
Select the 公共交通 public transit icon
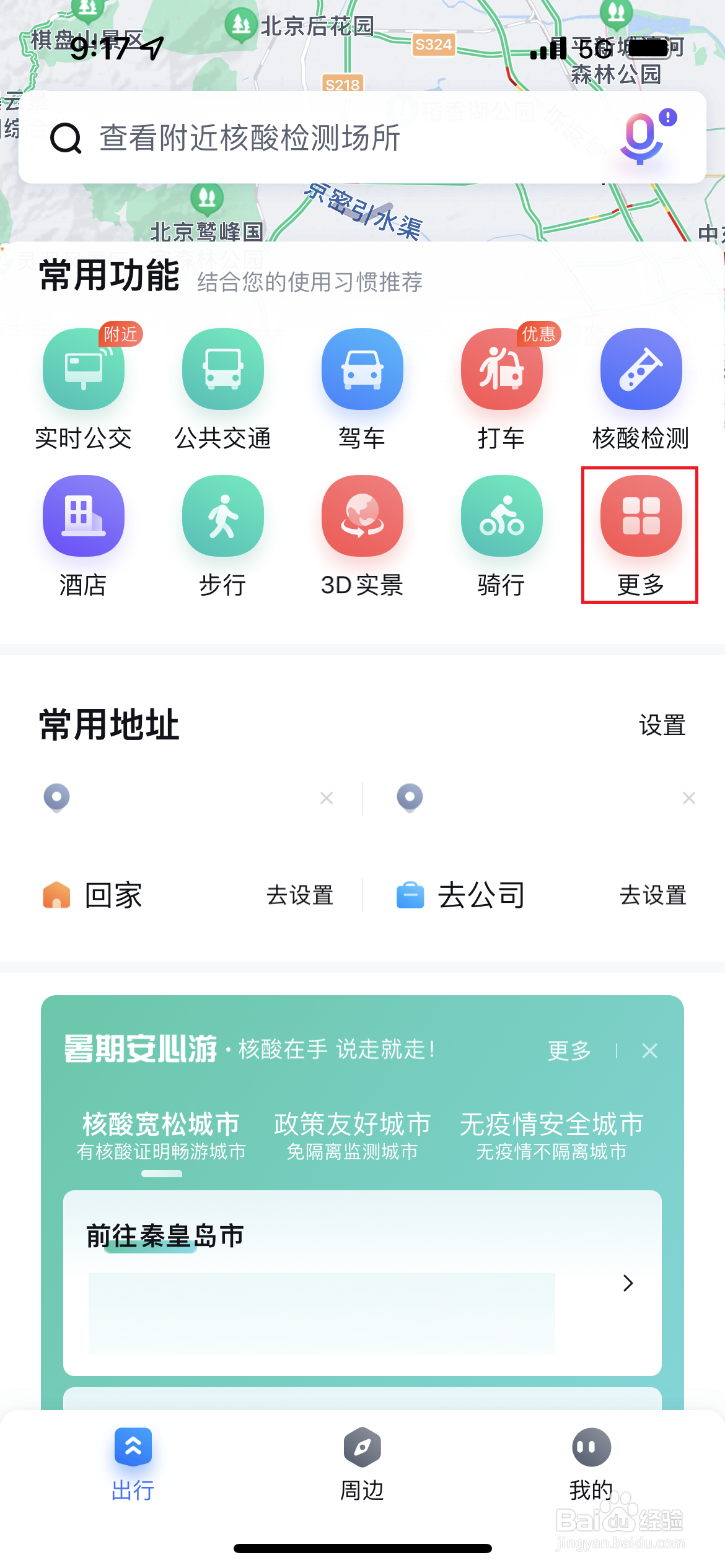(x=223, y=369)
